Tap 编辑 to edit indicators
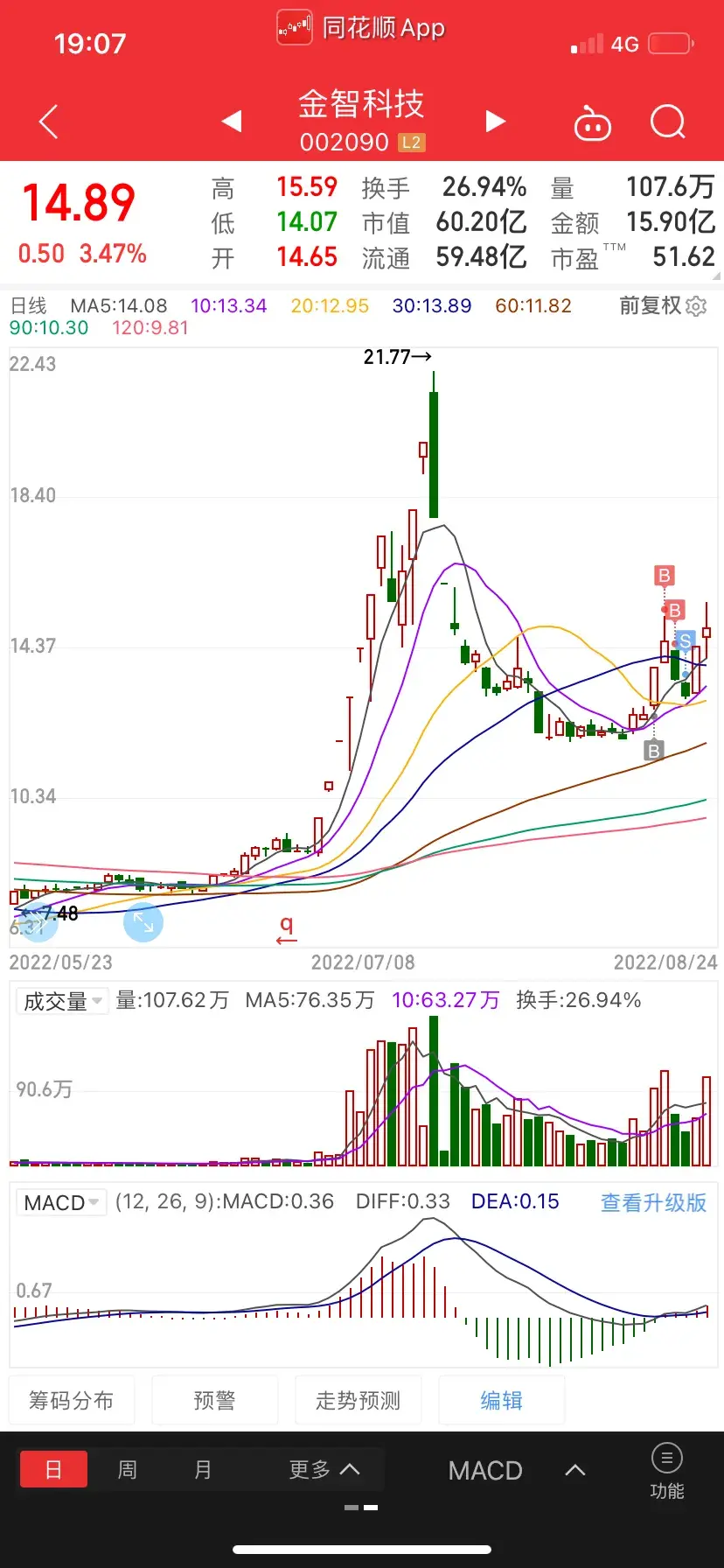 [502, 1401]
